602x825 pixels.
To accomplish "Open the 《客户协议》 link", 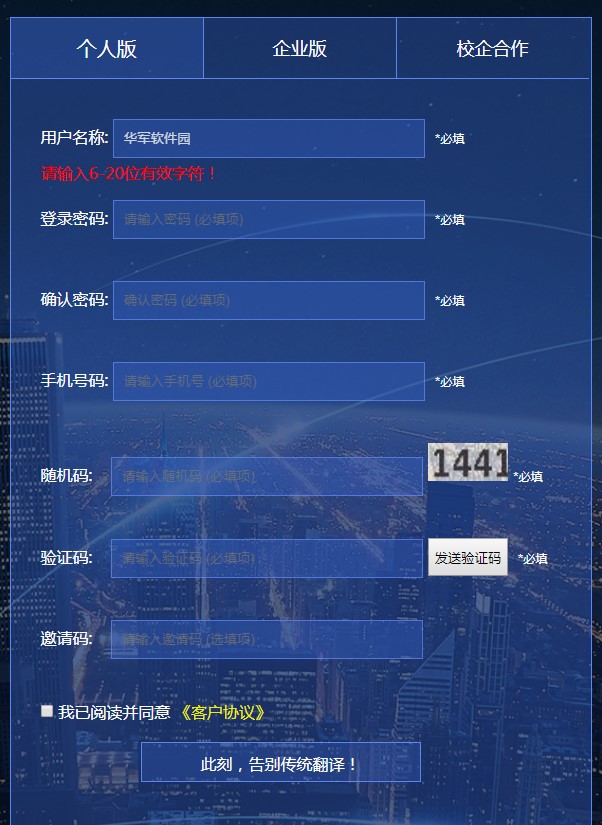I will pyautogui.click(x=222, y=713).
